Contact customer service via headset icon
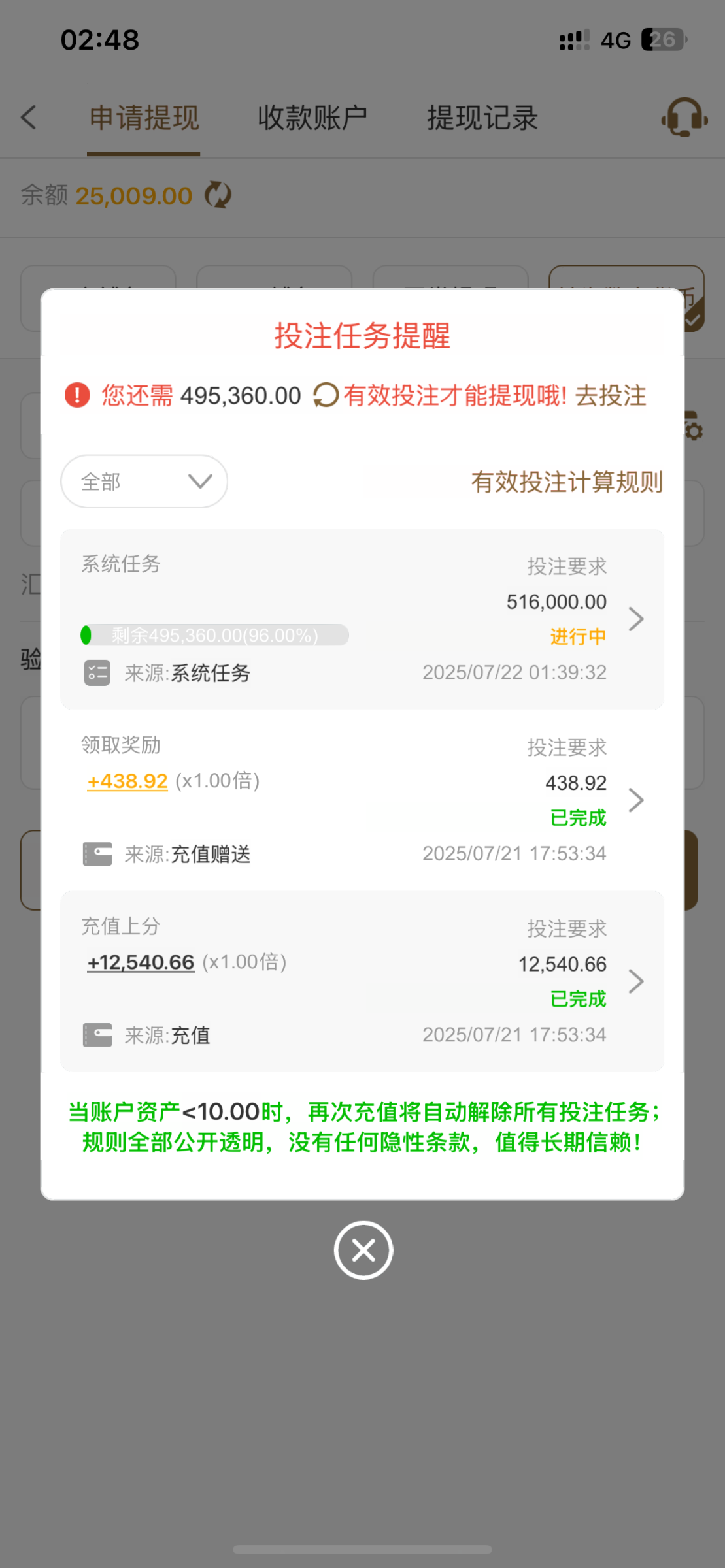Image resolution: width=725 pixels, height=1568 pixels. (684, 118)
